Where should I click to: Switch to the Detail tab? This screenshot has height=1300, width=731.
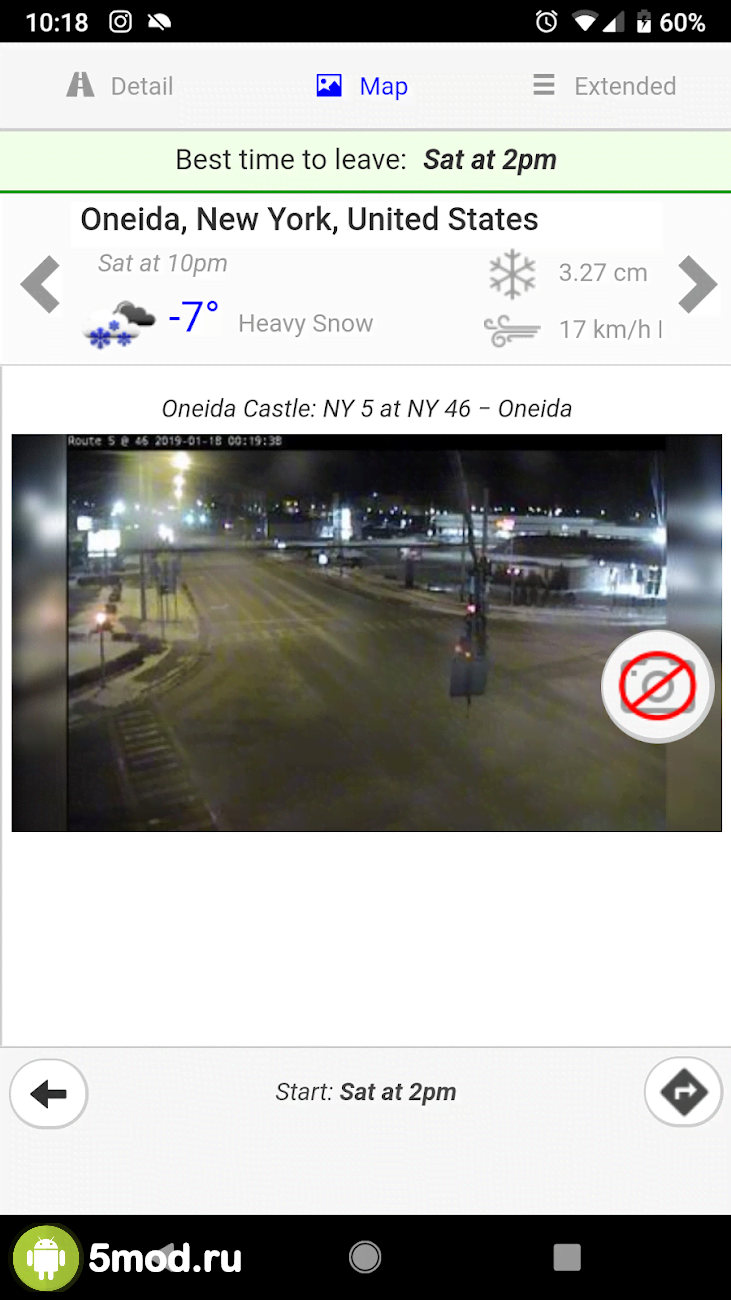(x=120, y=86)
